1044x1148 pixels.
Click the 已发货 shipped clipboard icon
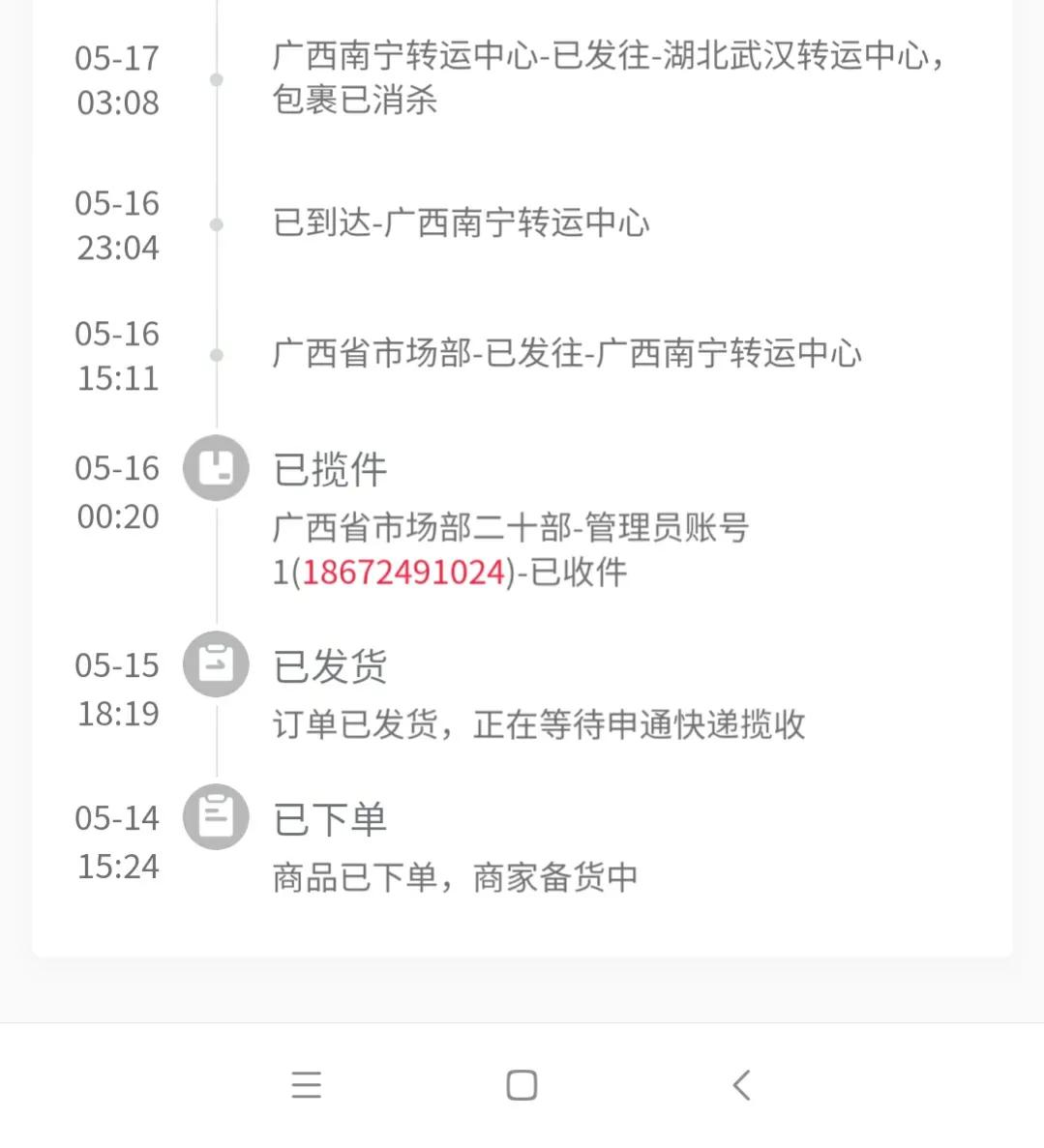pos(216,664)
